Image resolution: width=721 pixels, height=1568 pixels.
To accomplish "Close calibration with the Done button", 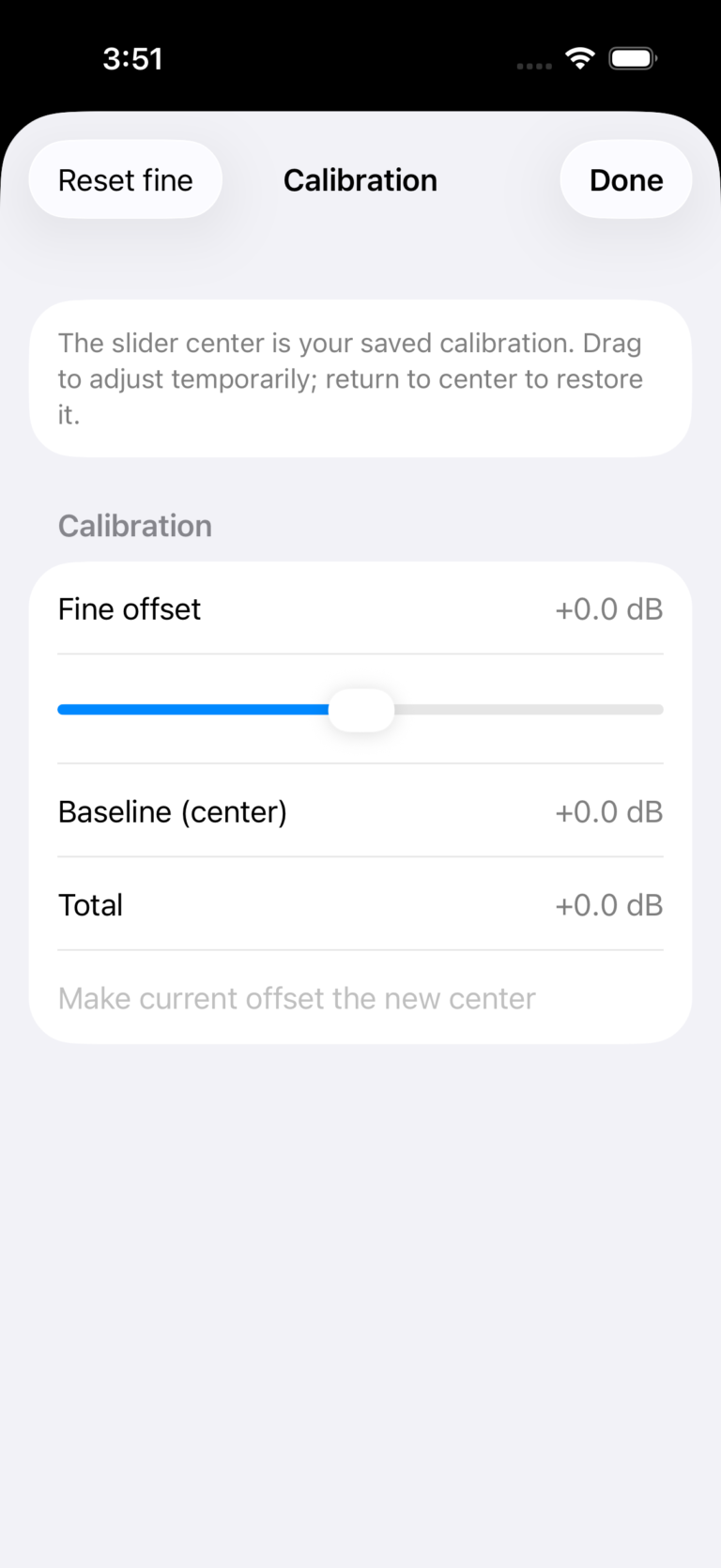I will click(x=625, y=180).
